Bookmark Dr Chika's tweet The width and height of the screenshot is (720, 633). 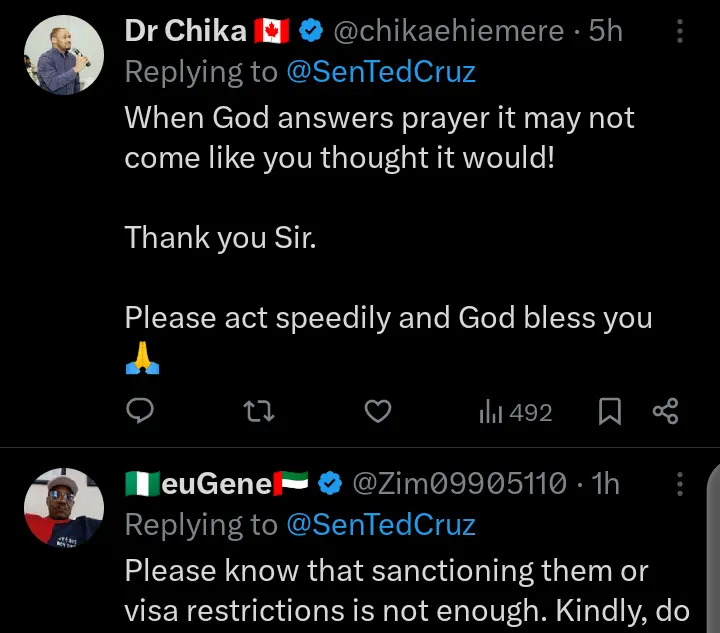tap(611, 411)
